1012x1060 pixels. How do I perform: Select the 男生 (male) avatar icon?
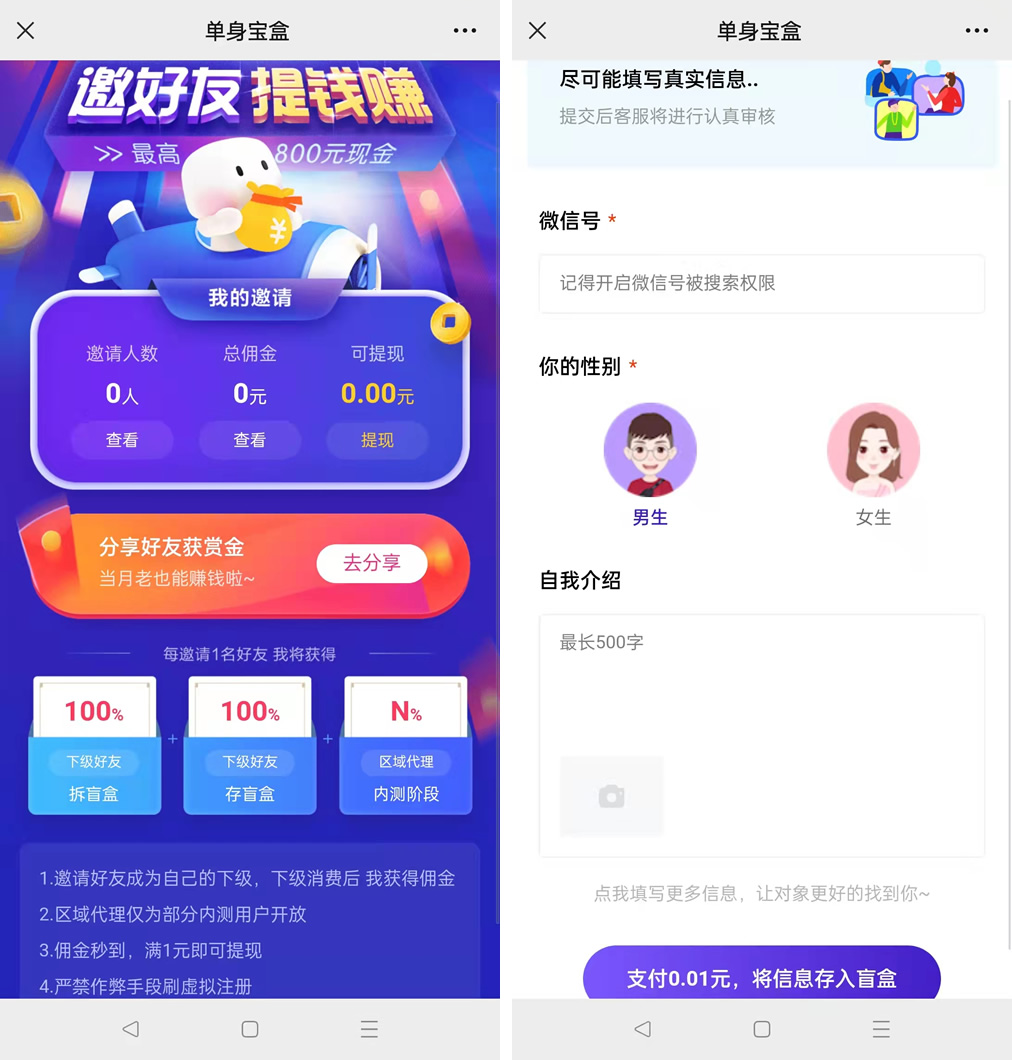pyautogui.click(x=650, y=450)
